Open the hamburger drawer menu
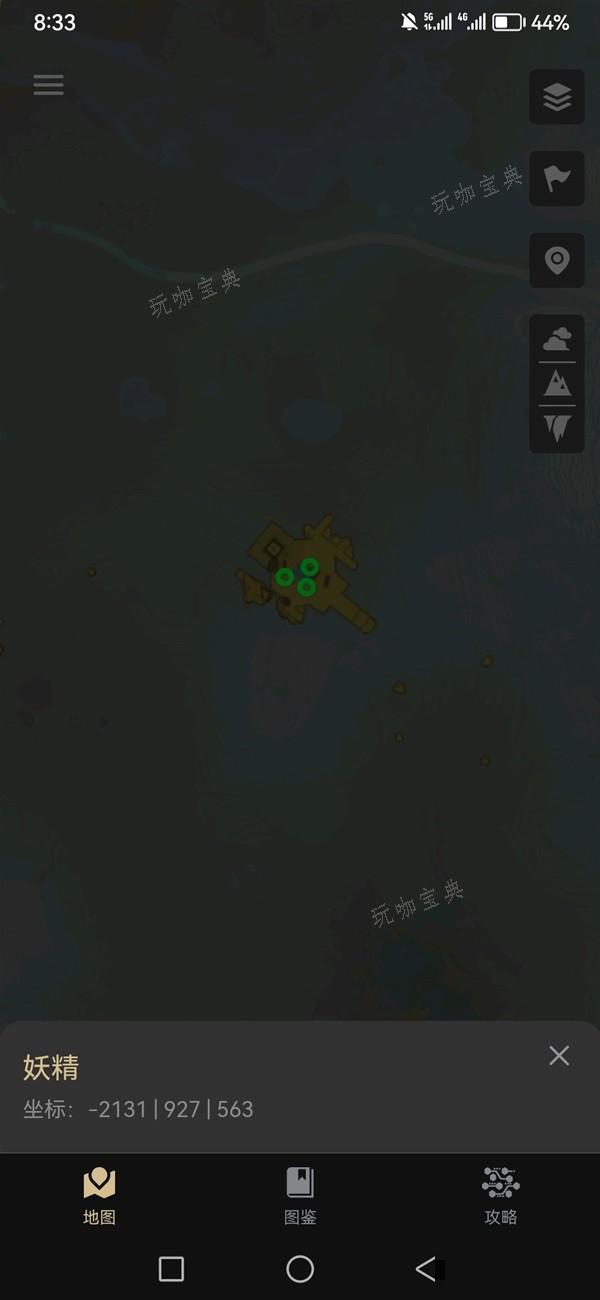This screenshot has height=1300, width=600. (x=48, y=85)
